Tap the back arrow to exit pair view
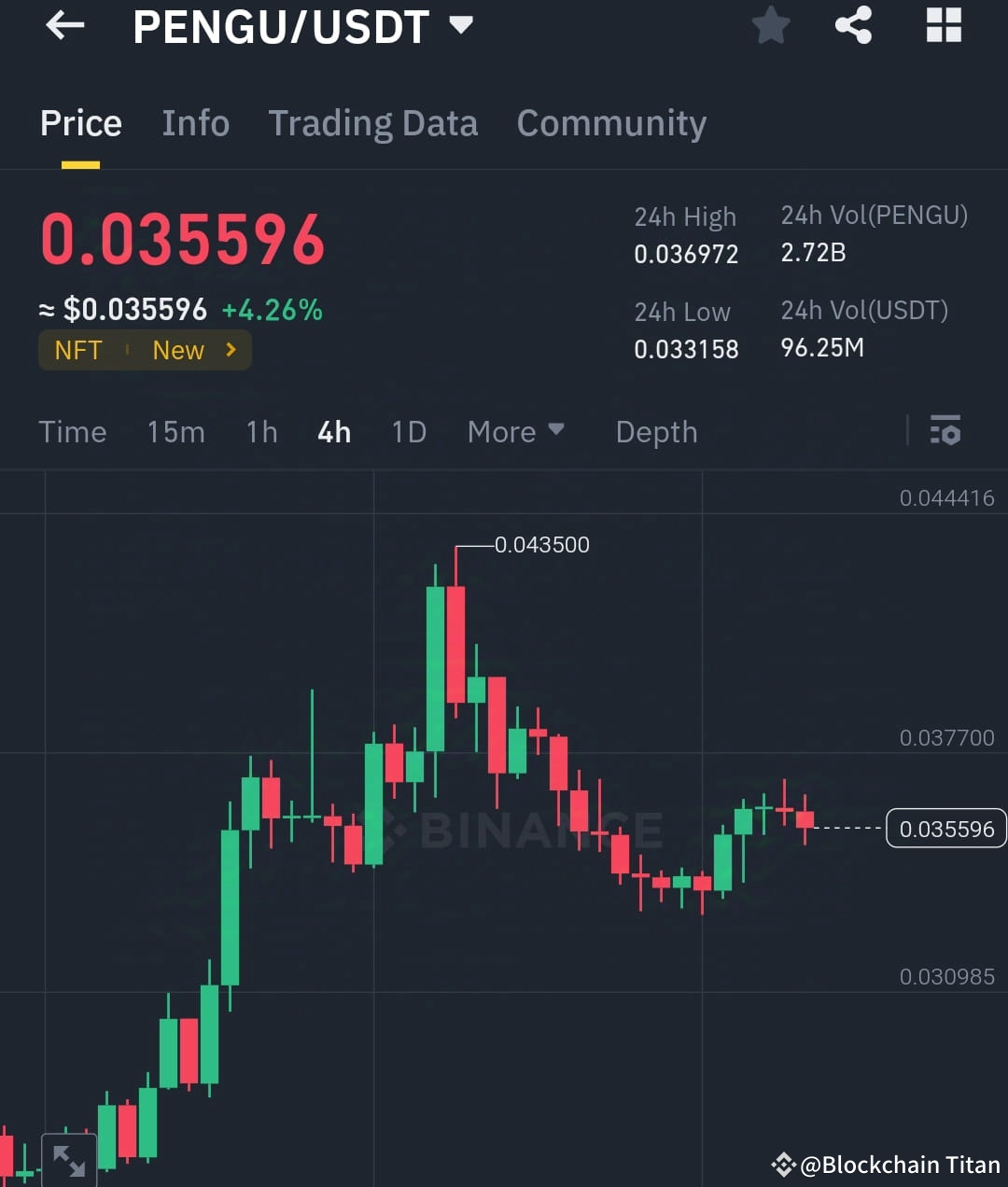Screen dimensions: 1008x1187 (63, 25)
